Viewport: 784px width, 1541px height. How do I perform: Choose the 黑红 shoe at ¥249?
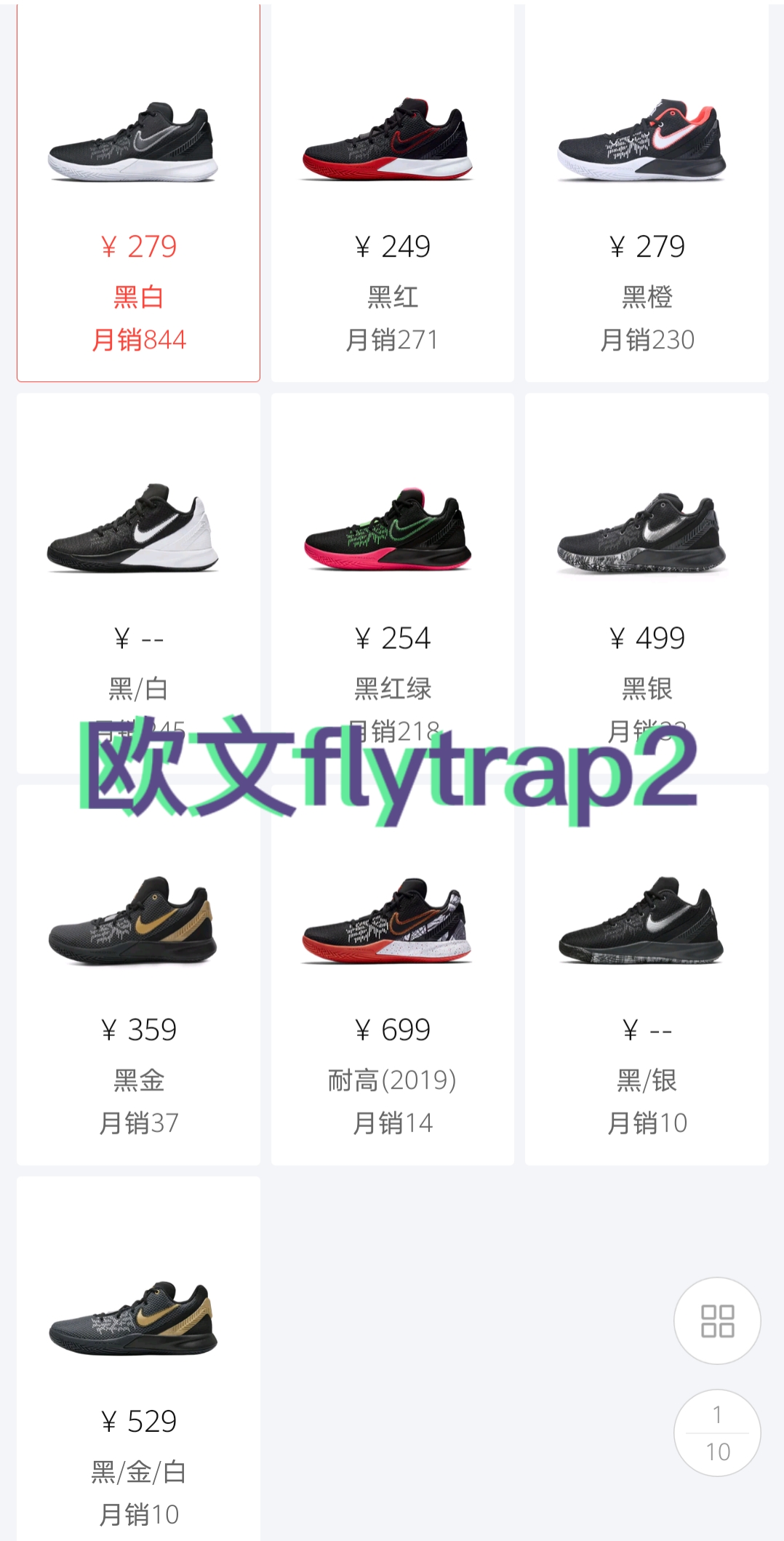392,193
